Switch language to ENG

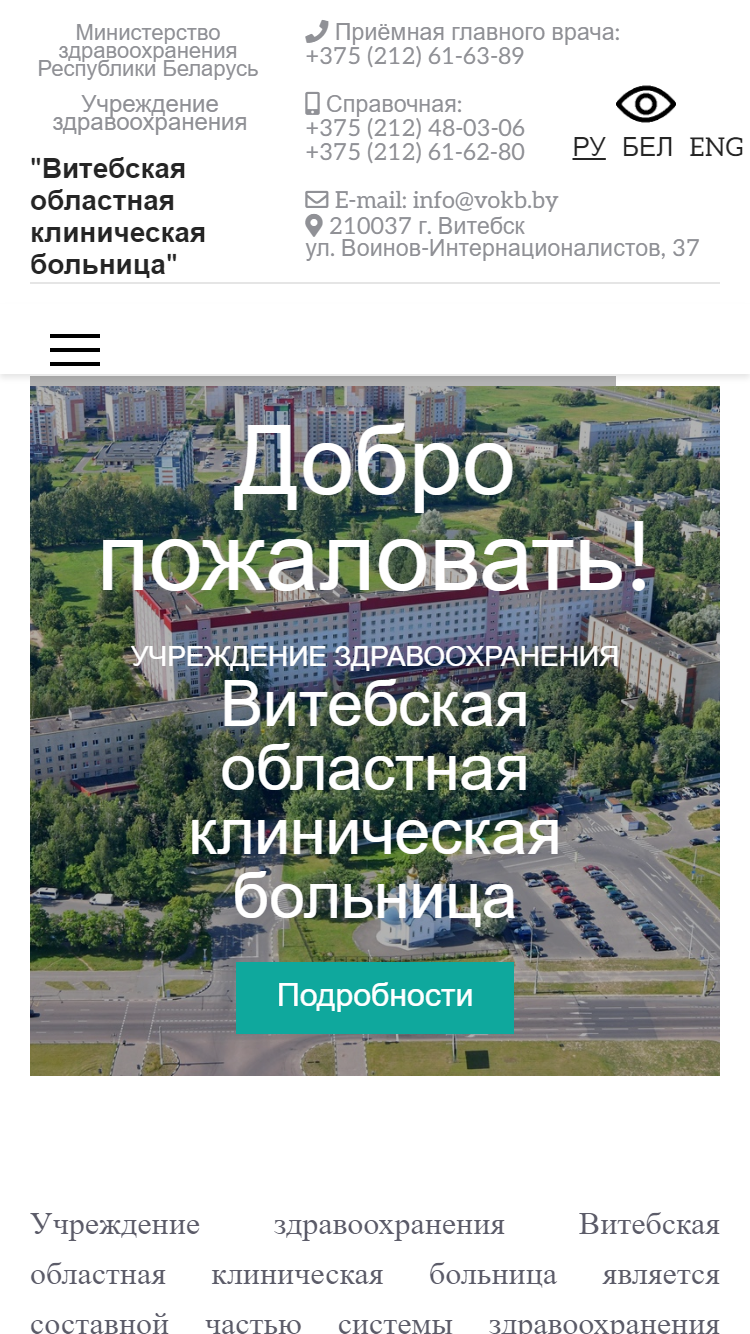(716, 147)
